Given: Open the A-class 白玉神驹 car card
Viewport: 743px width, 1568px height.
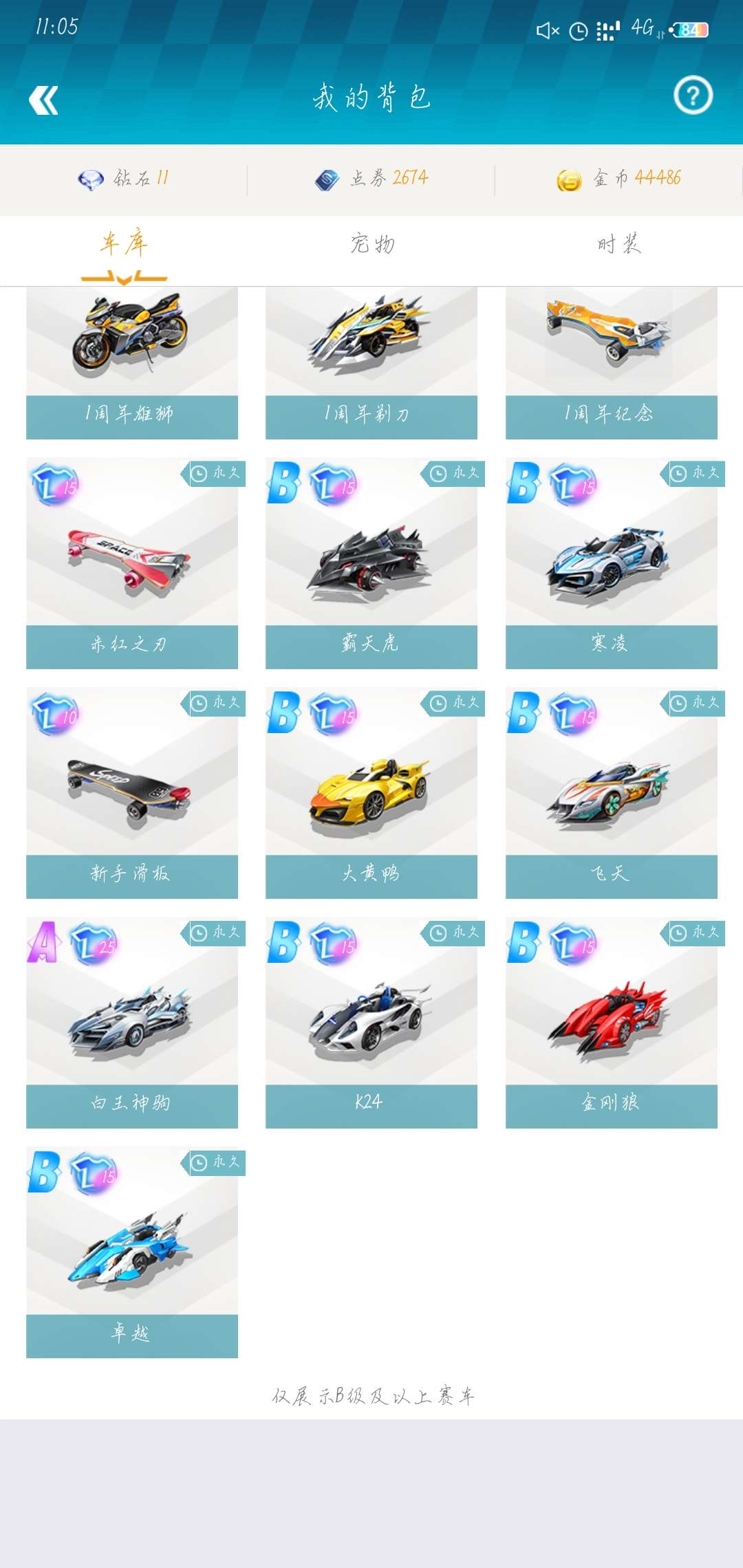Looking at the screenshot, I should click(x=132, y=1023).
